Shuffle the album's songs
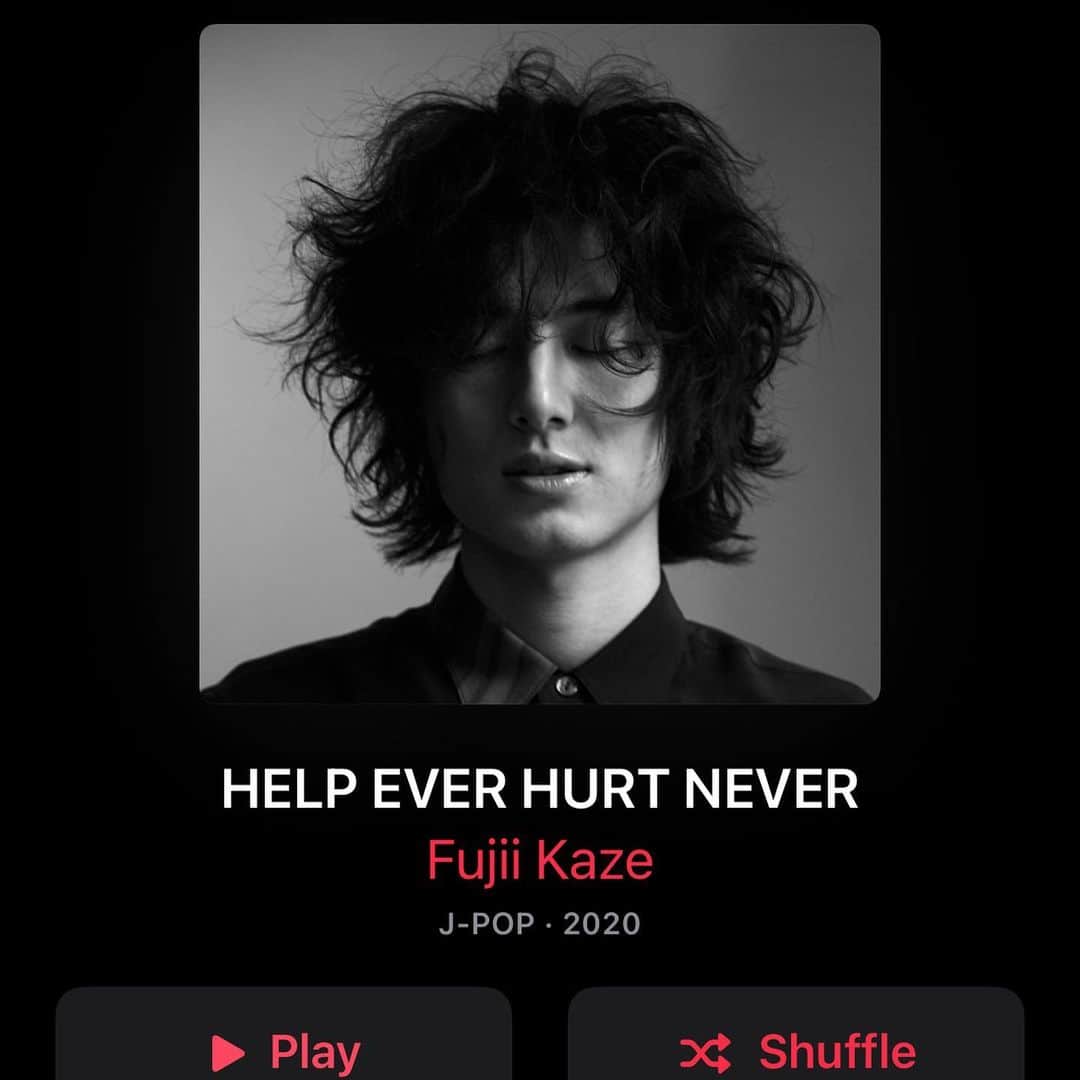This screenshot has width=1080, height=1080. 796,1040
